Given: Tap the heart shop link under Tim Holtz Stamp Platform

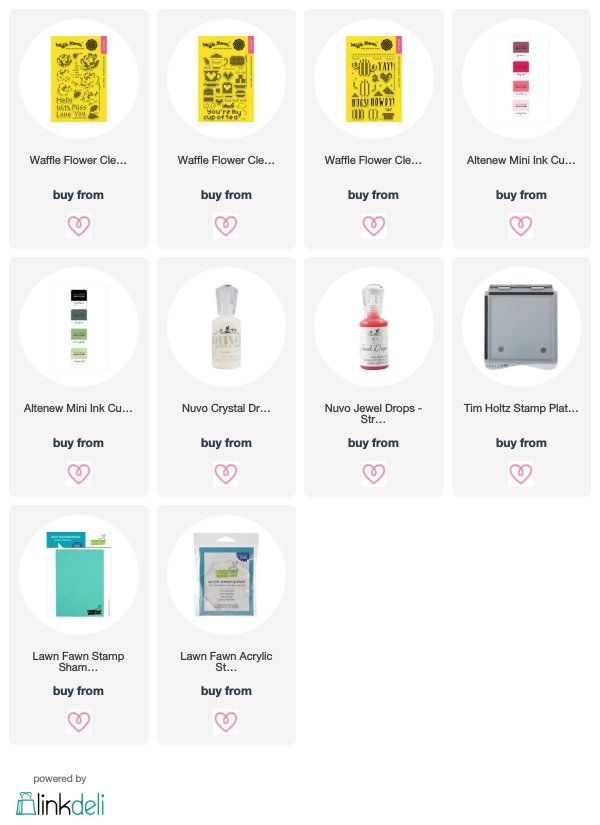Looking at the screenshot, I should tap(521, 474).
